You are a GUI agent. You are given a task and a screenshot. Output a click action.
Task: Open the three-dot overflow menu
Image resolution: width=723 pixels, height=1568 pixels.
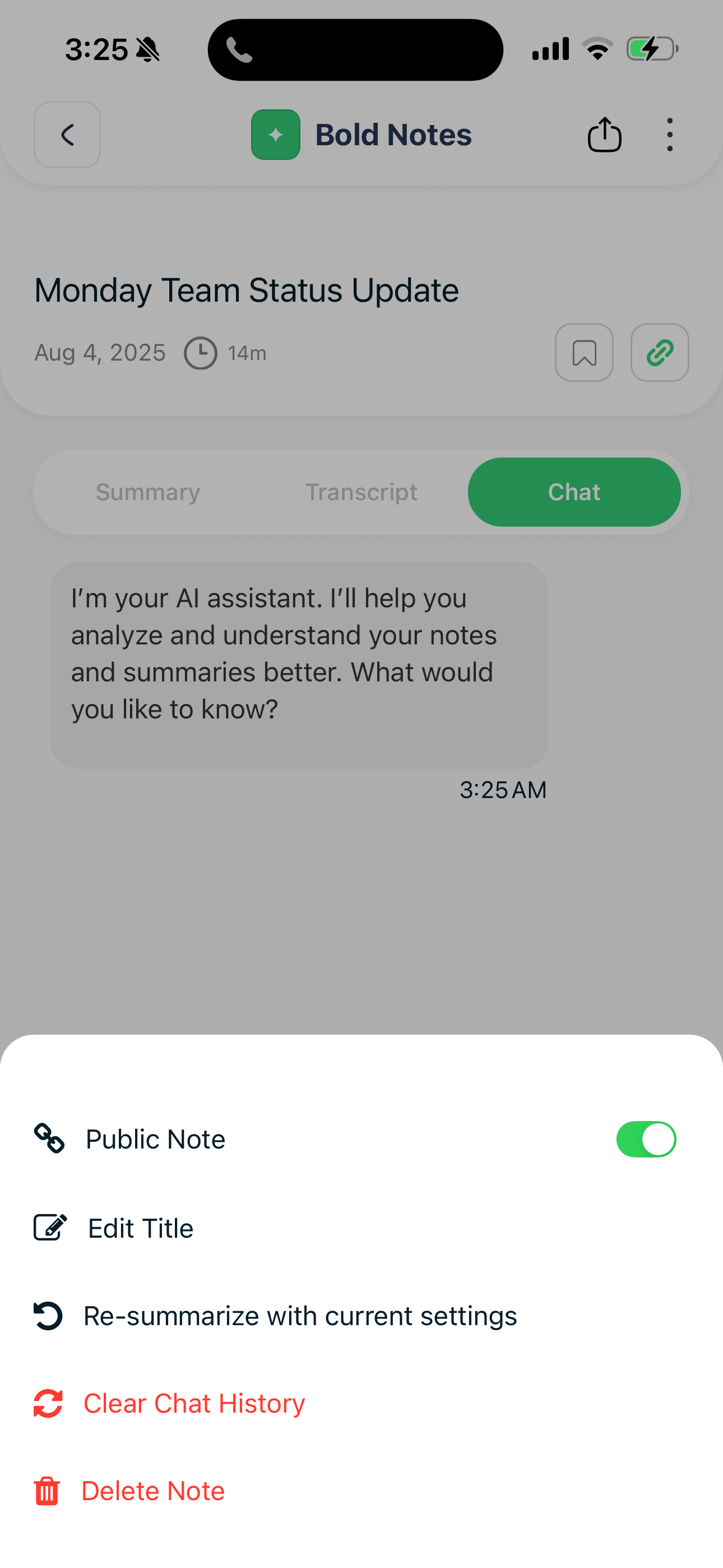click(x=669, y=135)
